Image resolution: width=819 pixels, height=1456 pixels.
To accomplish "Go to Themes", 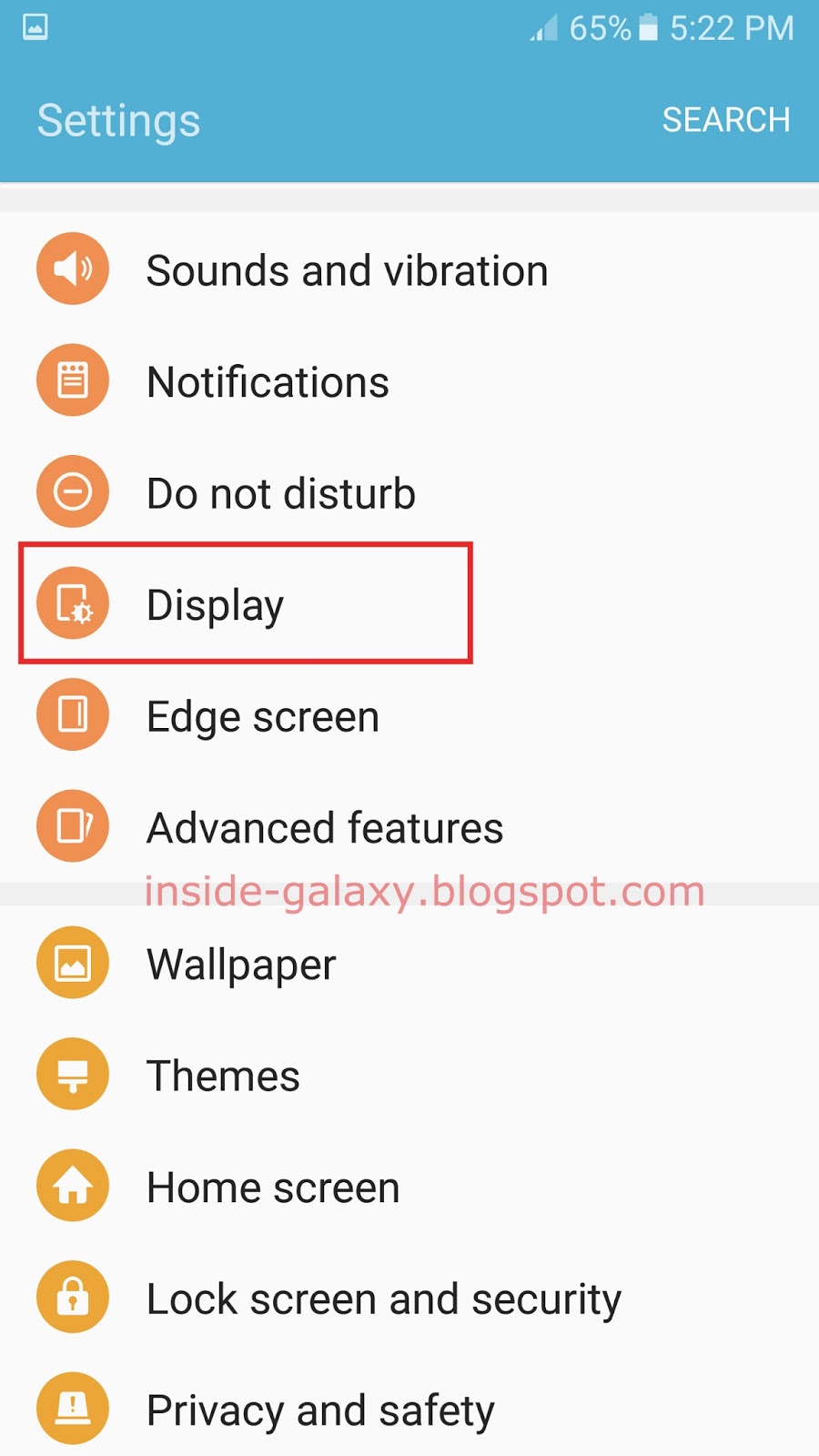I will pyautogui.click(x=409, y=1075).
